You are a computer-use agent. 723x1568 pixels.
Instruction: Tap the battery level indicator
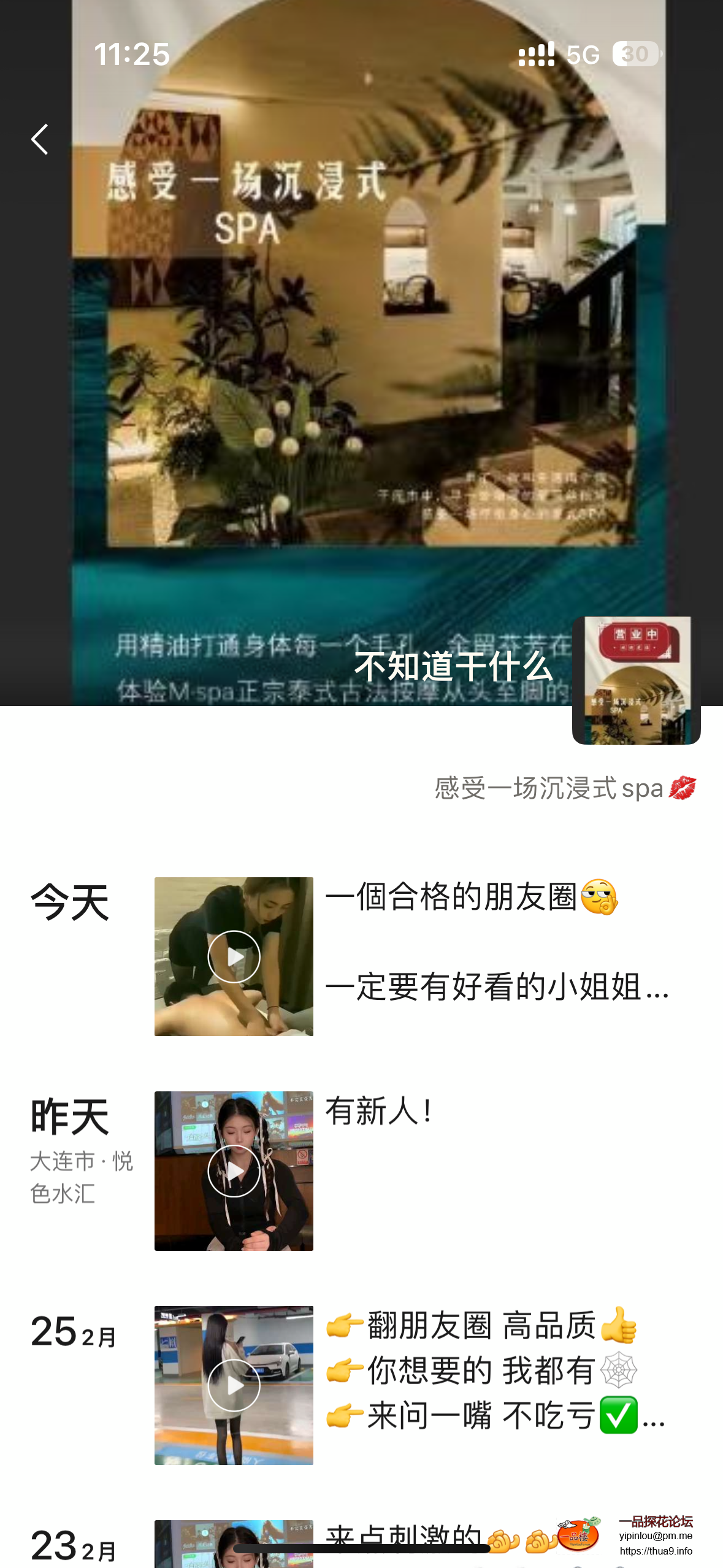(x=633, y=54)
